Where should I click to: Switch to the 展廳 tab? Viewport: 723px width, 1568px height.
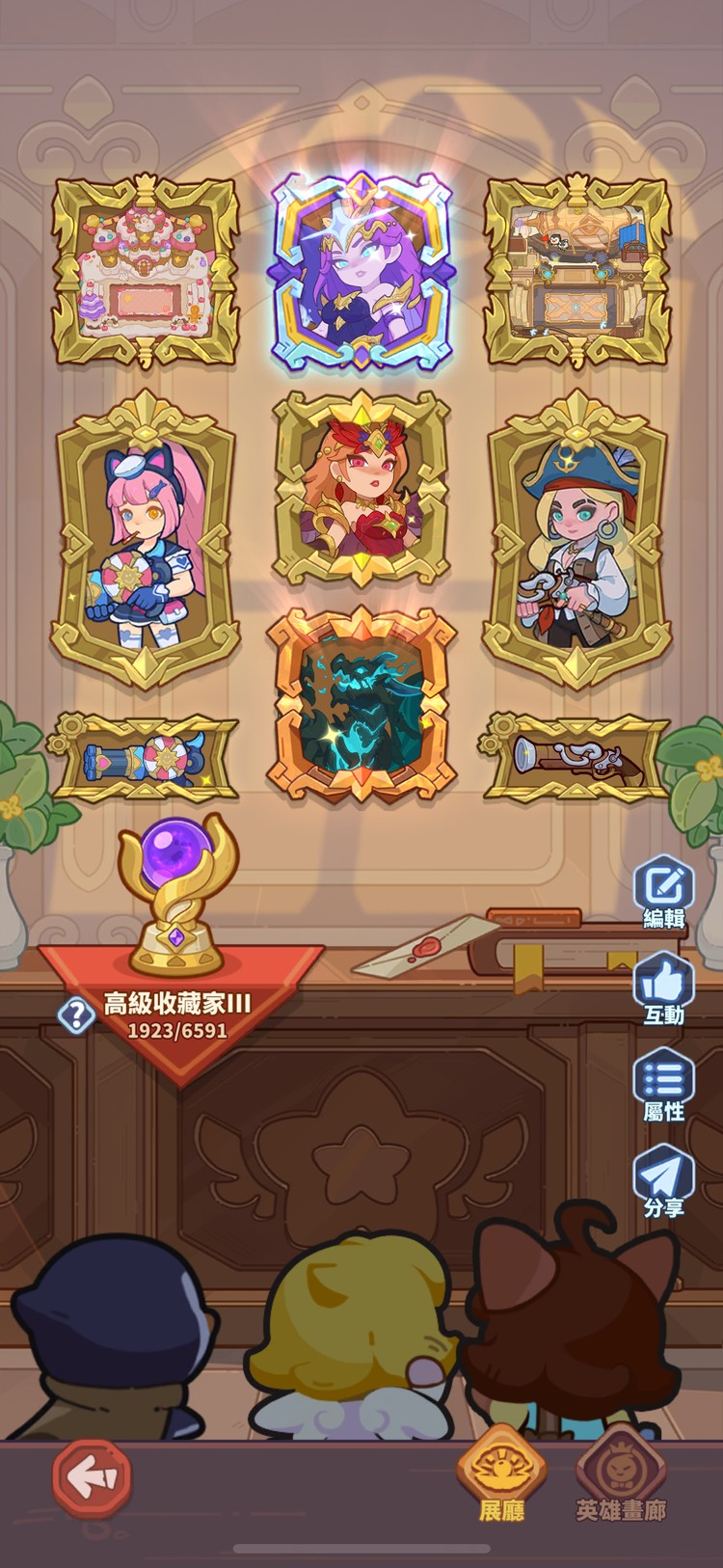point(501,1475)
